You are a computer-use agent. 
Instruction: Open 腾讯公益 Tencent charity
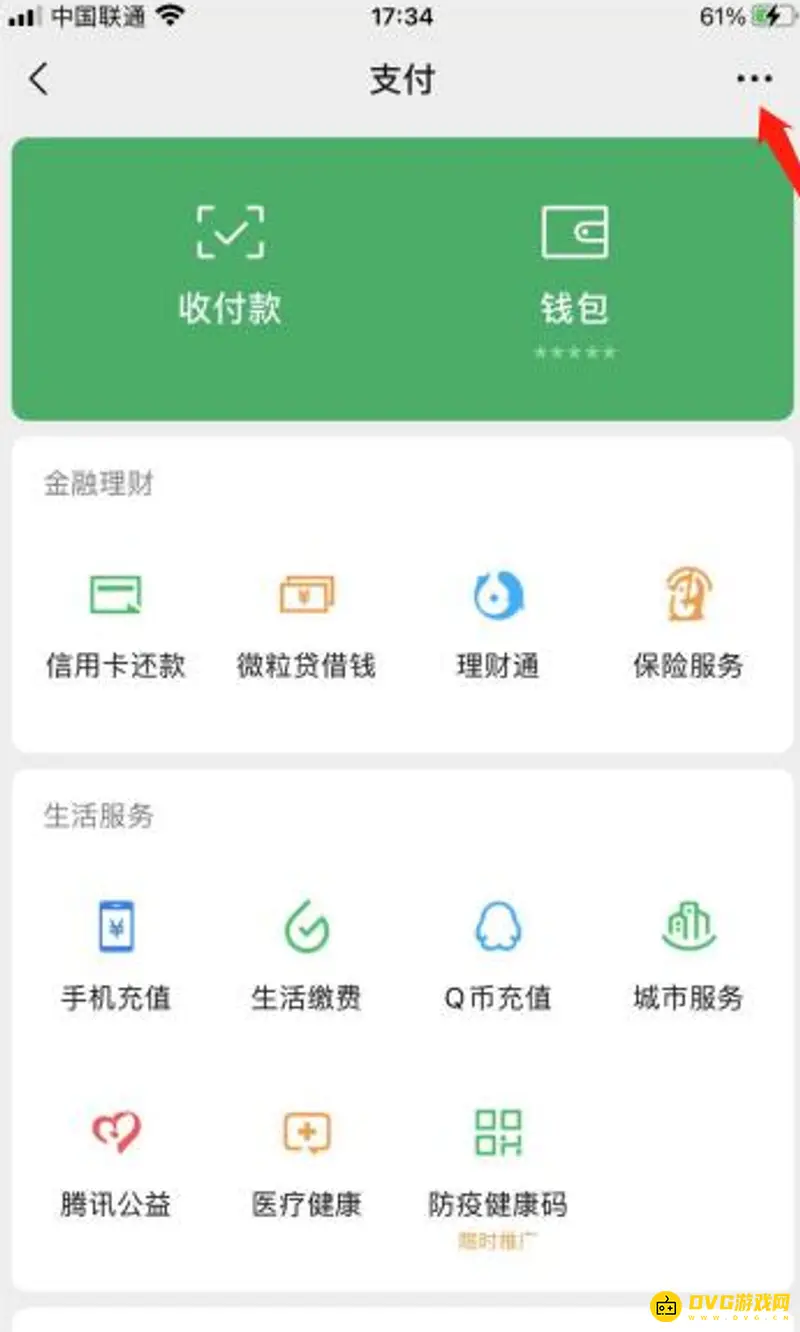pos(116,1160)
